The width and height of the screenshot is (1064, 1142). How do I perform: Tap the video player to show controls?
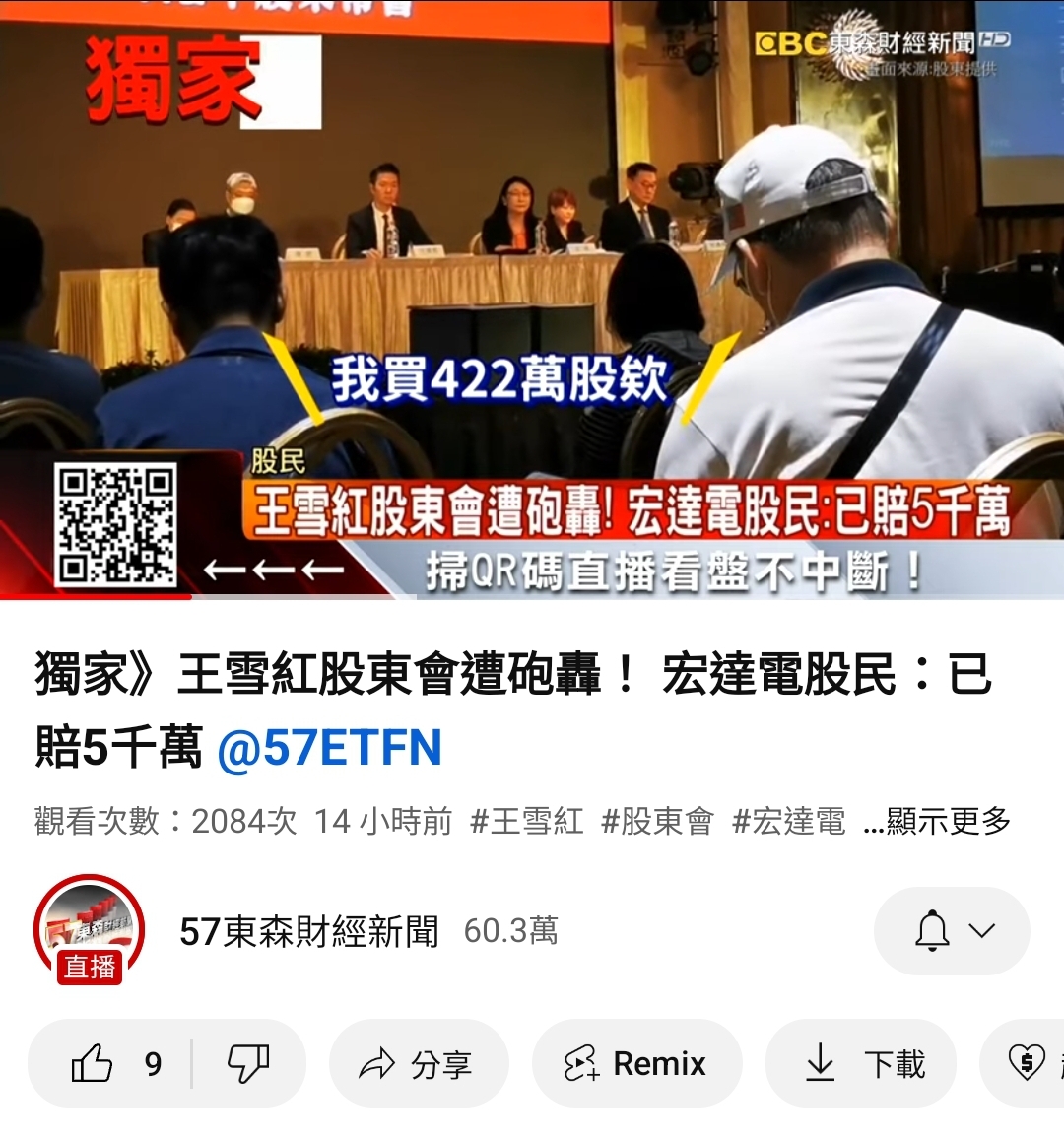[532, 296]
